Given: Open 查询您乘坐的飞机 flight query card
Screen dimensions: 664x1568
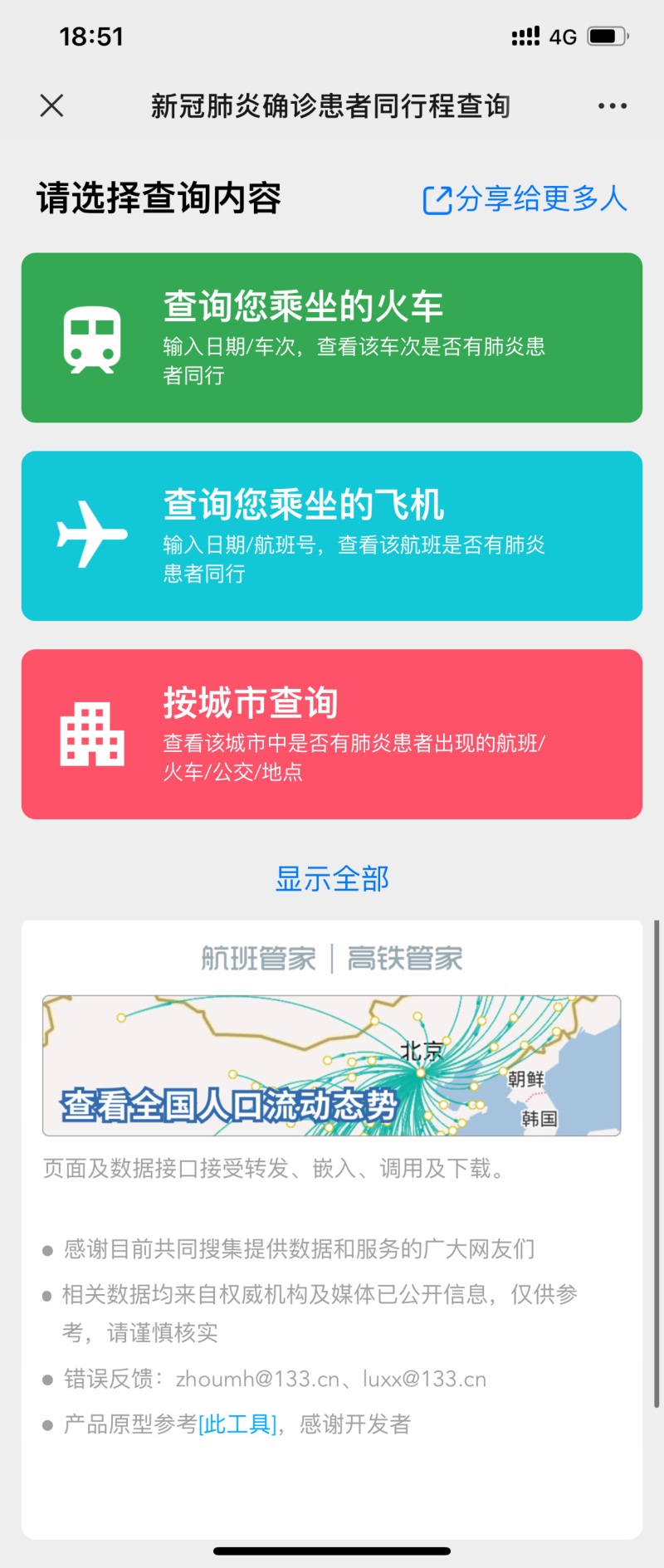Looking at the screenshot, I should 332,536.
